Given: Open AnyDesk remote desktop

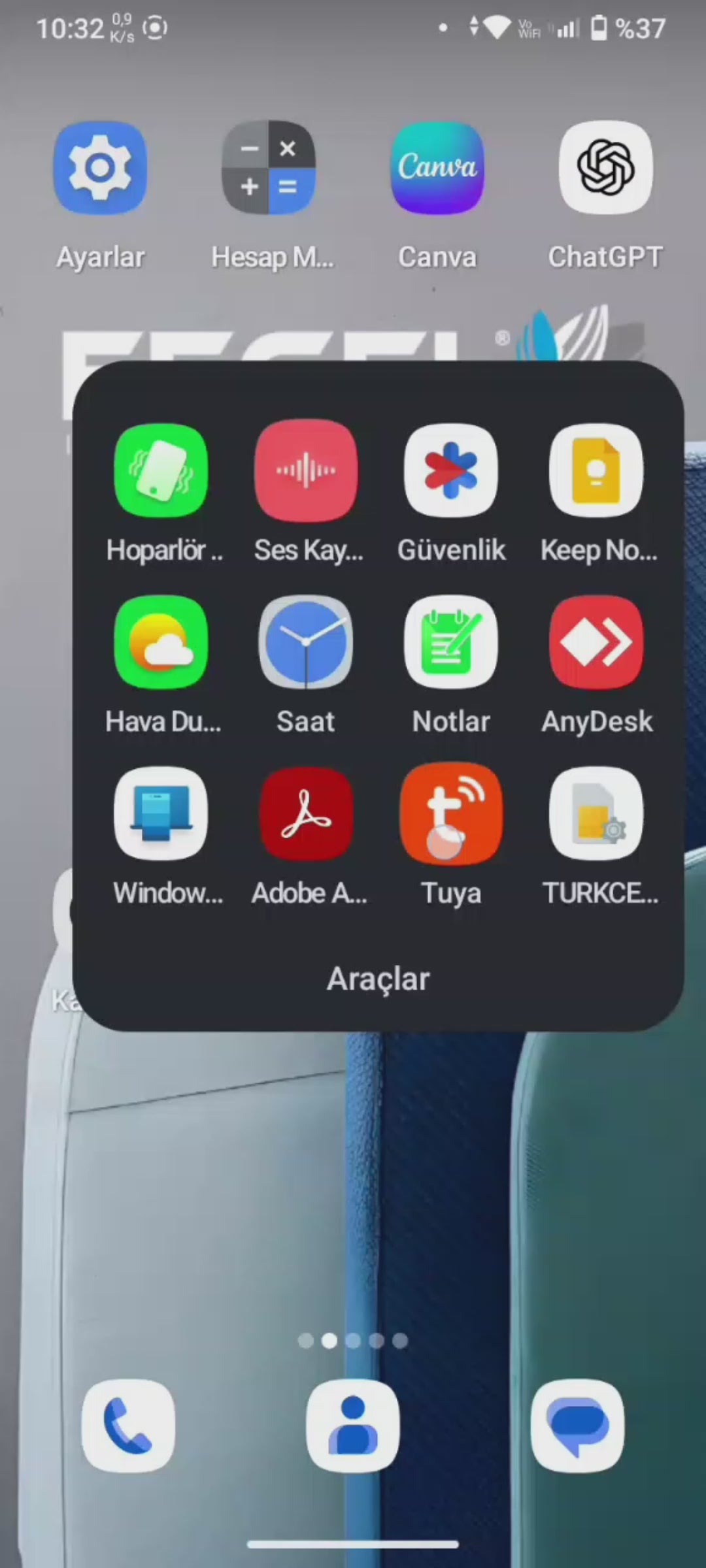Looking at the screenshot, I should point(596,642).
